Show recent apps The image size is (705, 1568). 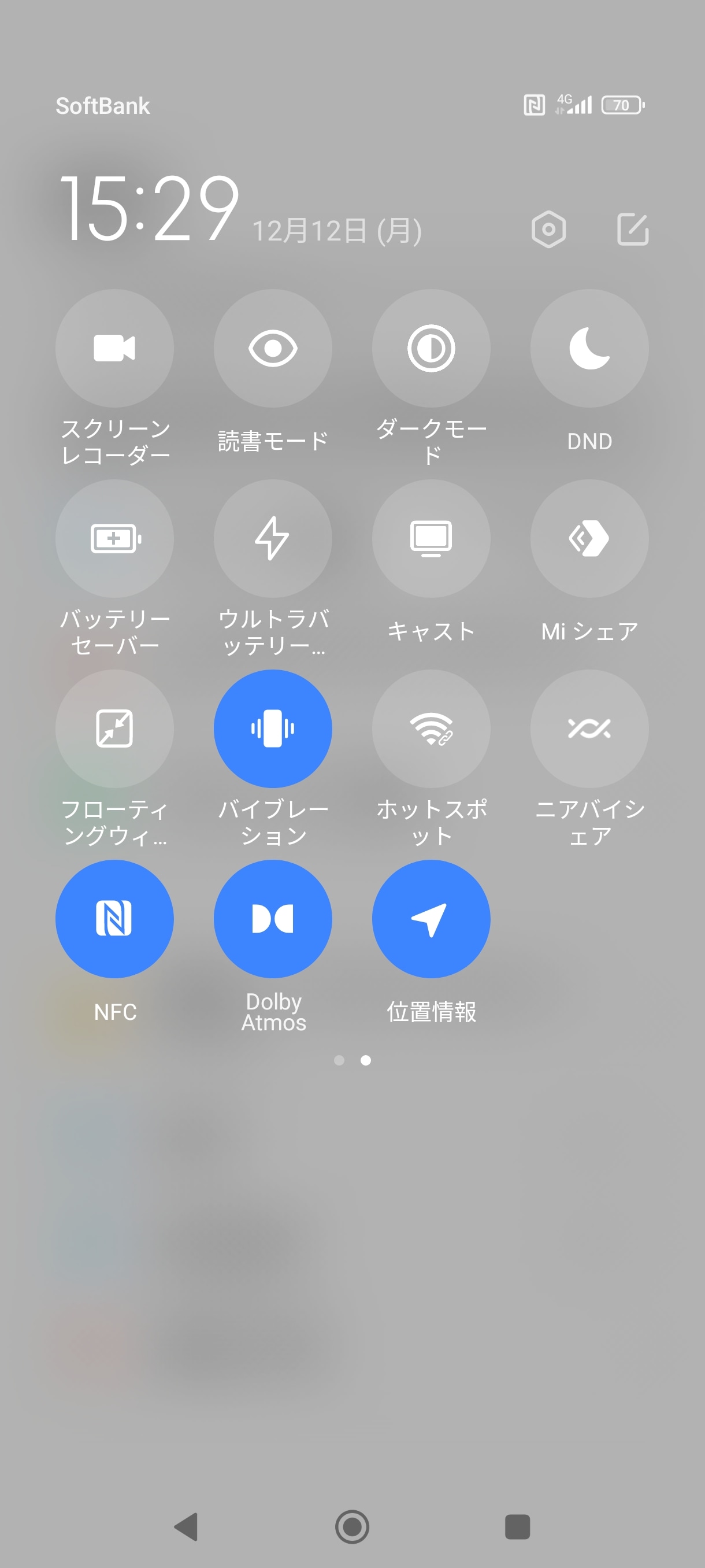coord(517,1526)
